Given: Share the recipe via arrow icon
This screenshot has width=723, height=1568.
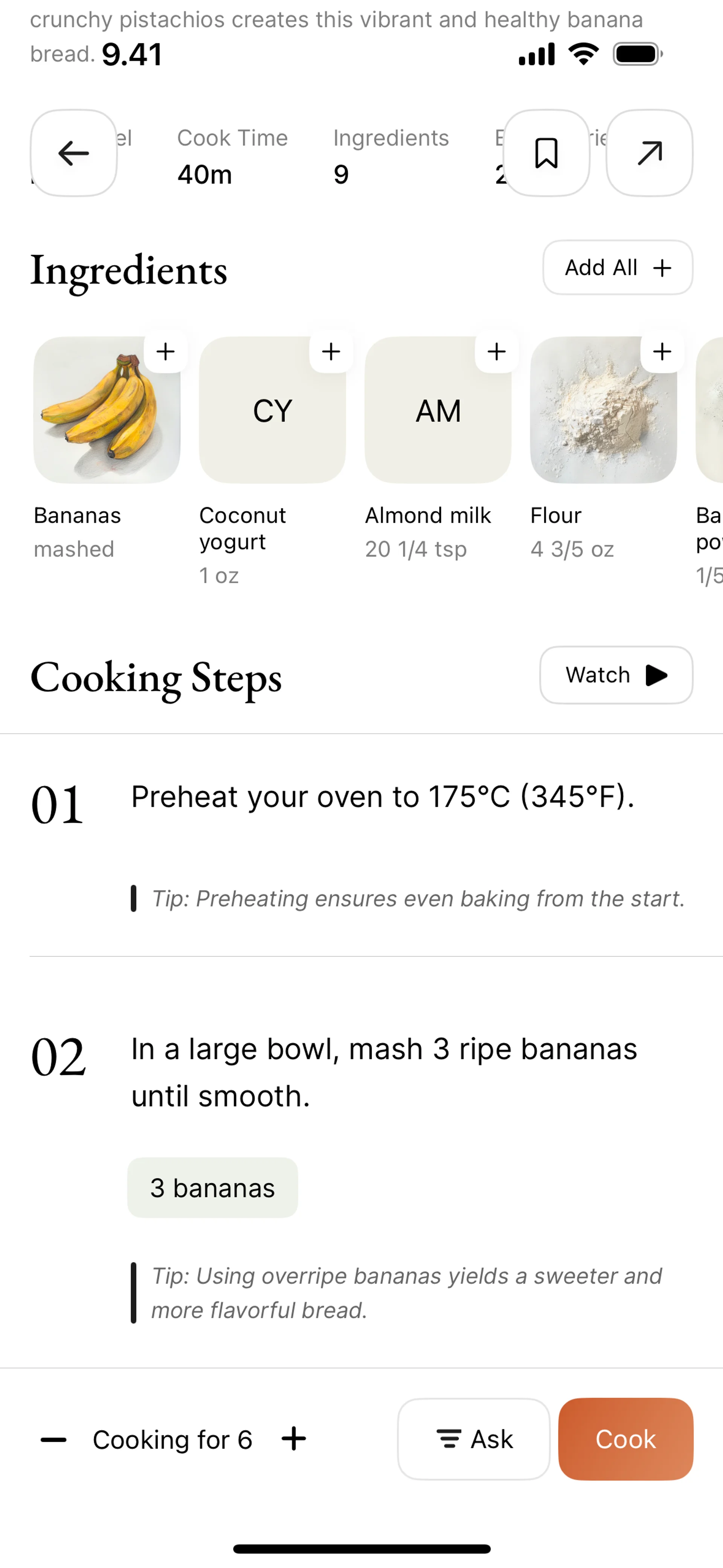Looking at the screenshot, I should (649, 153).
